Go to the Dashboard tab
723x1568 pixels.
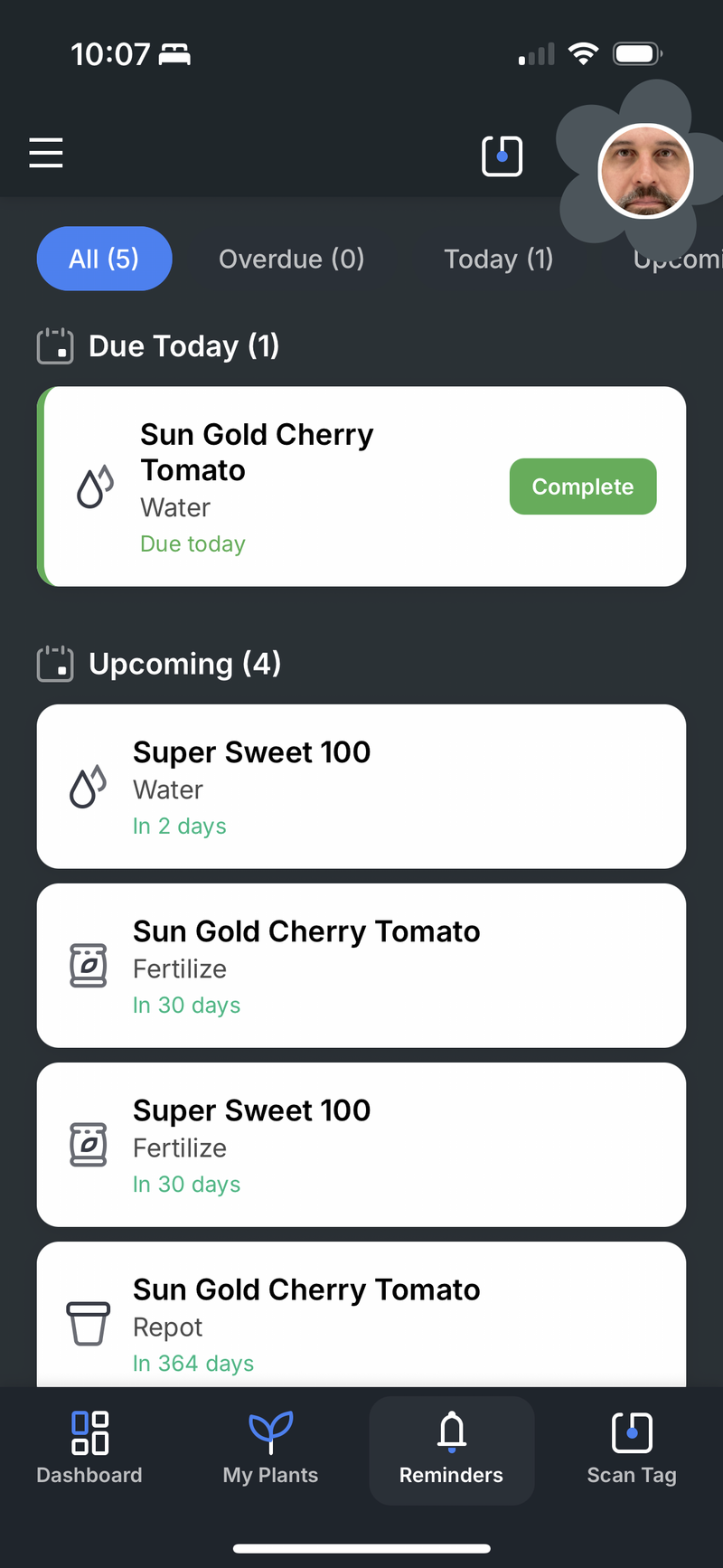click(x=89, y=1450)
